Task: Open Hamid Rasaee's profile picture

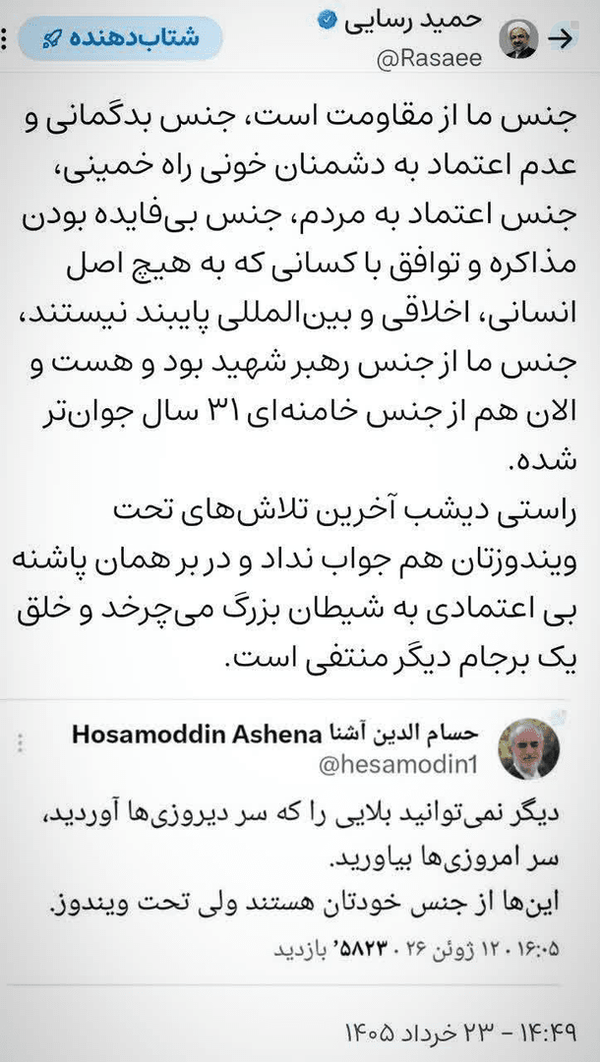Action: point(519,39)
